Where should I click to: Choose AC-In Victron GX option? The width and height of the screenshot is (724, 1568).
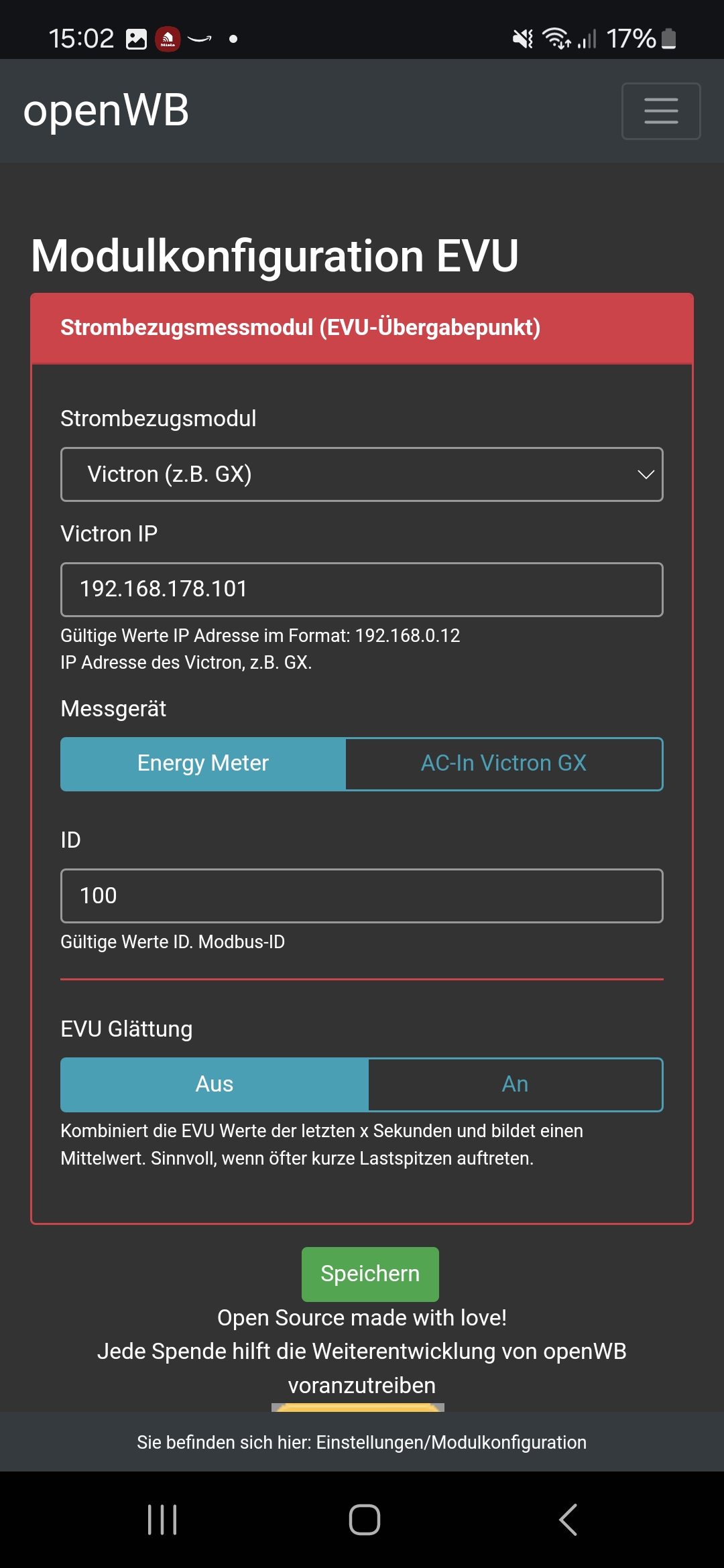(503, 764)
